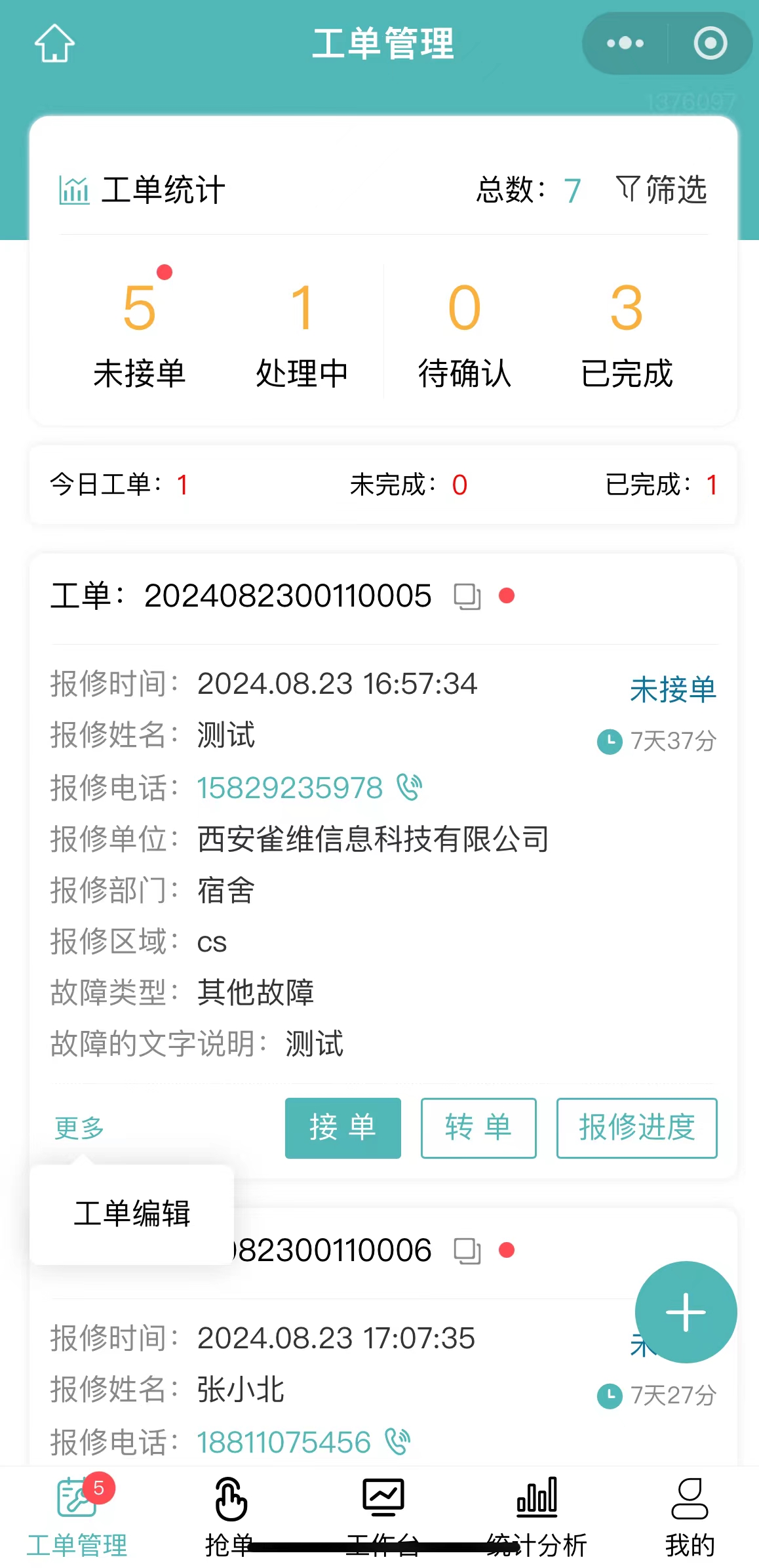Screen dimensions: 759x1568
Task: Open 统计分析 via the bar chart icon
Action: (536, 1498)
